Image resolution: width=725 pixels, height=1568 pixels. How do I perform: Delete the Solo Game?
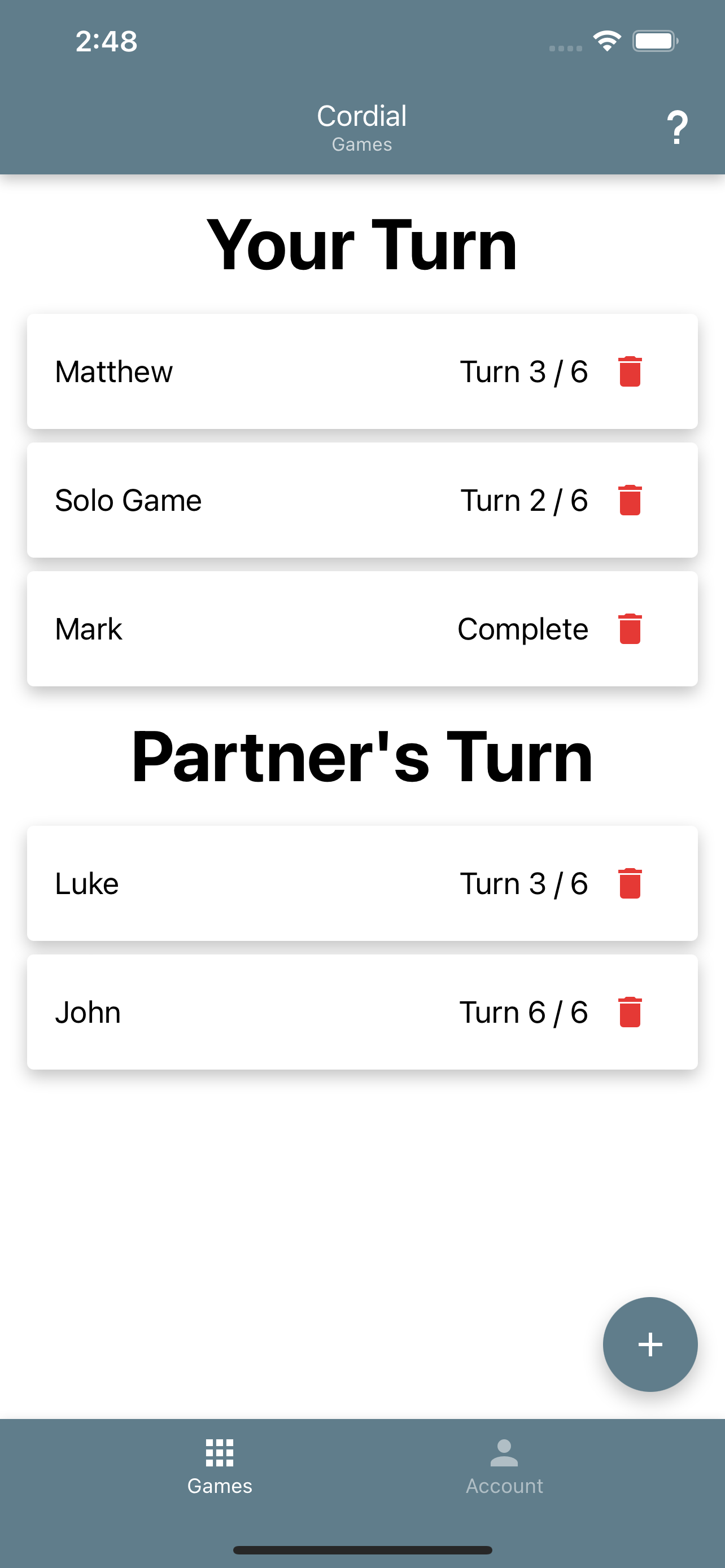pyautogui.click(x=630, y=500)
